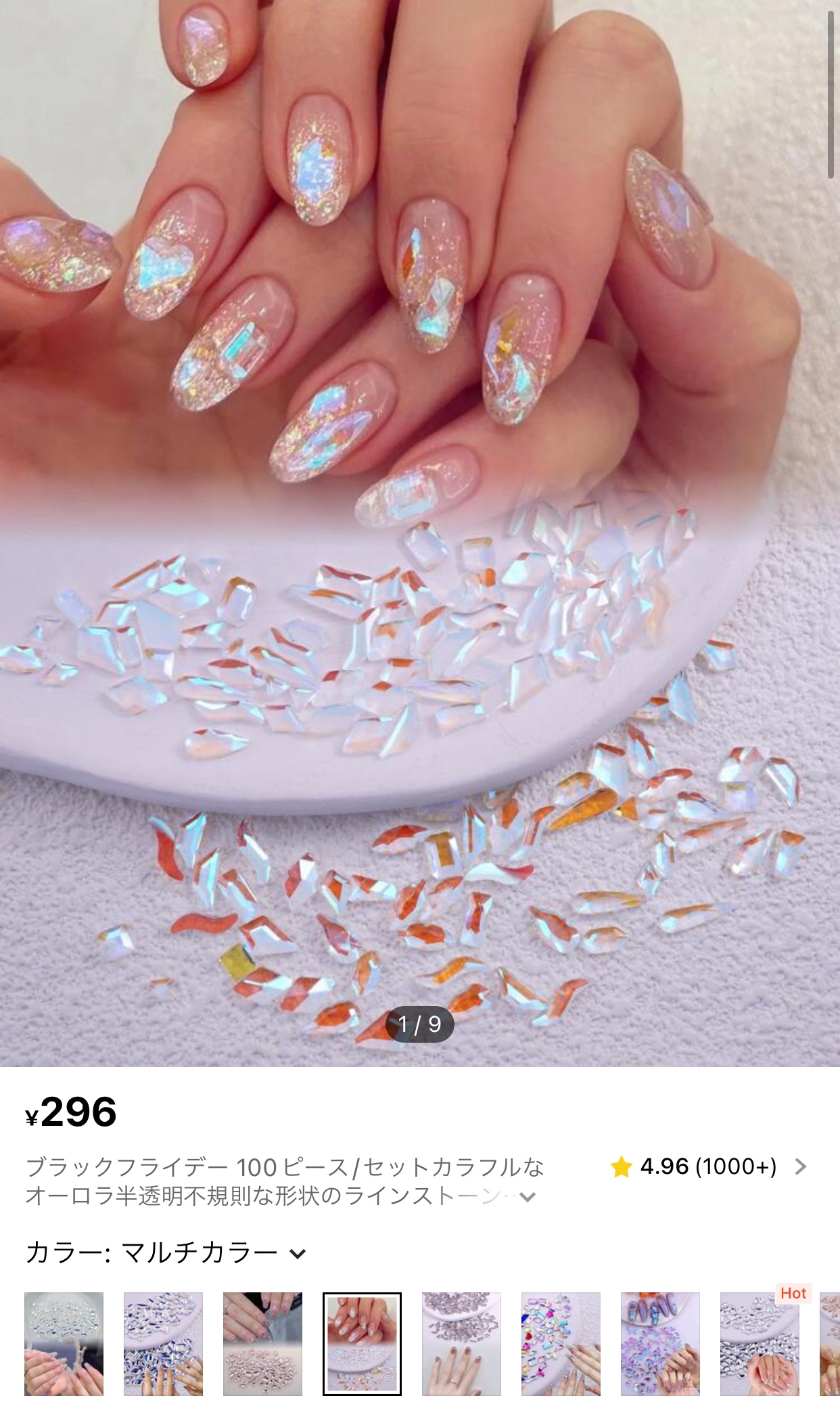
Task: Open the main product image fullscreen
Action: pyautogui.click(x=420, y=533)
